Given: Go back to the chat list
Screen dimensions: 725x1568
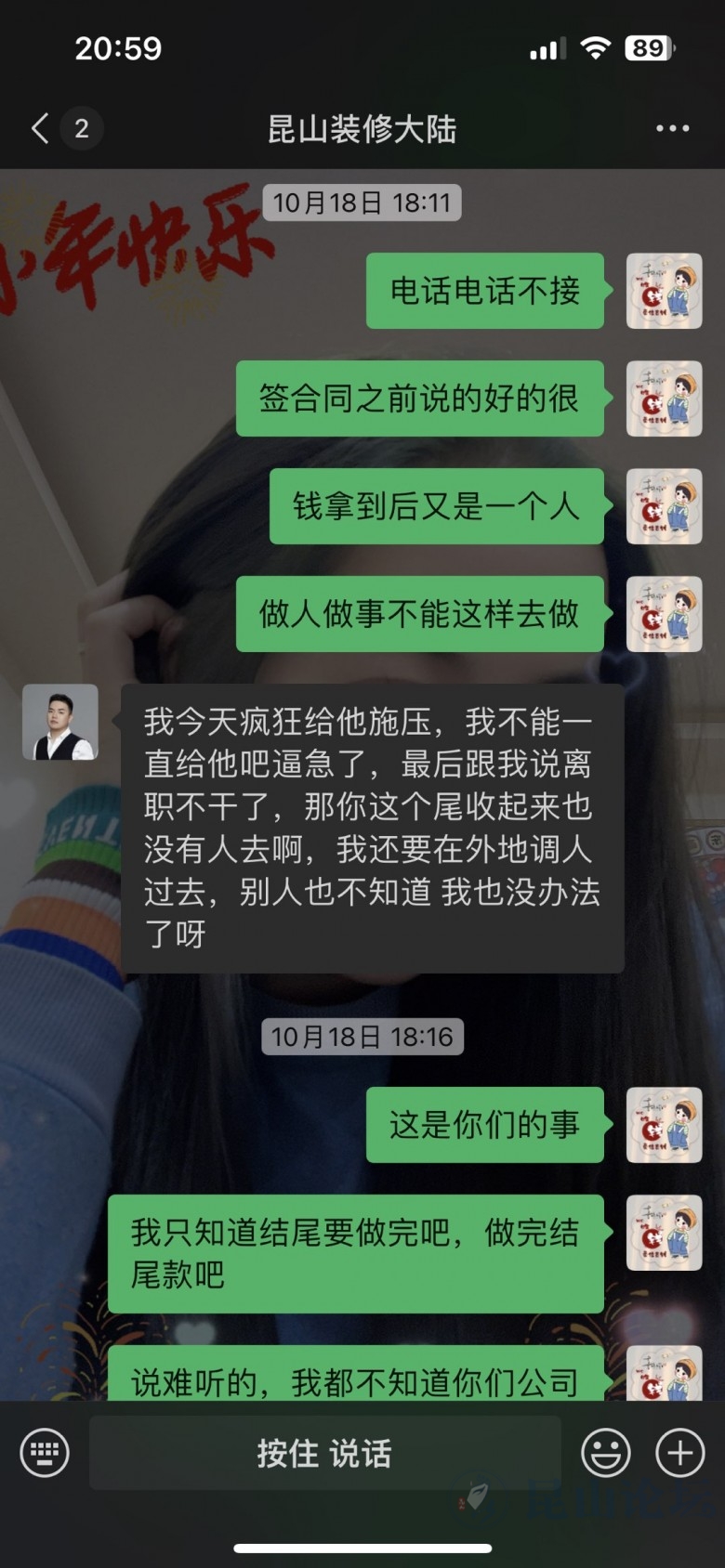Looking at the screenshot, I should coord(41,128).
